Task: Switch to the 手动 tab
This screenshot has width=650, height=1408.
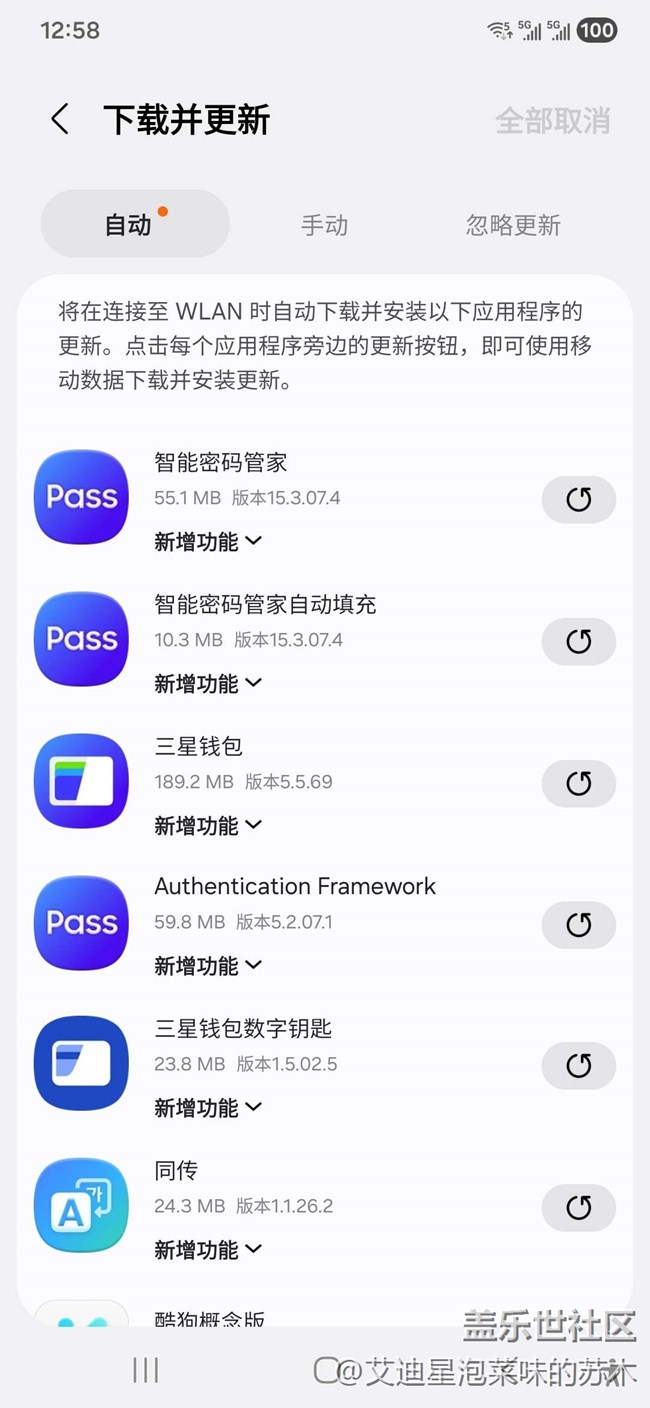Action: pos(324,225)
